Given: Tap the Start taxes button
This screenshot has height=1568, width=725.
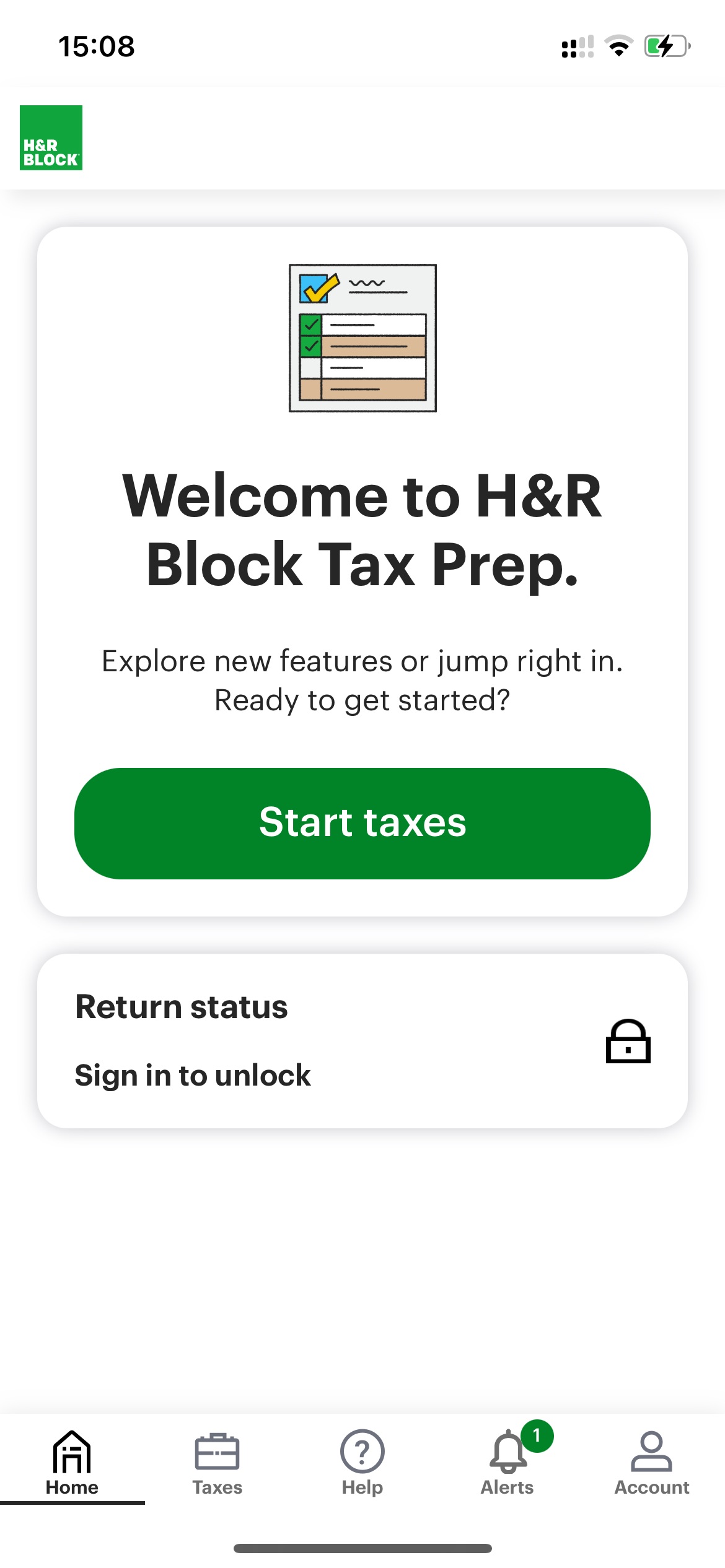Looking at the screenshot, I should coord(362,823).
